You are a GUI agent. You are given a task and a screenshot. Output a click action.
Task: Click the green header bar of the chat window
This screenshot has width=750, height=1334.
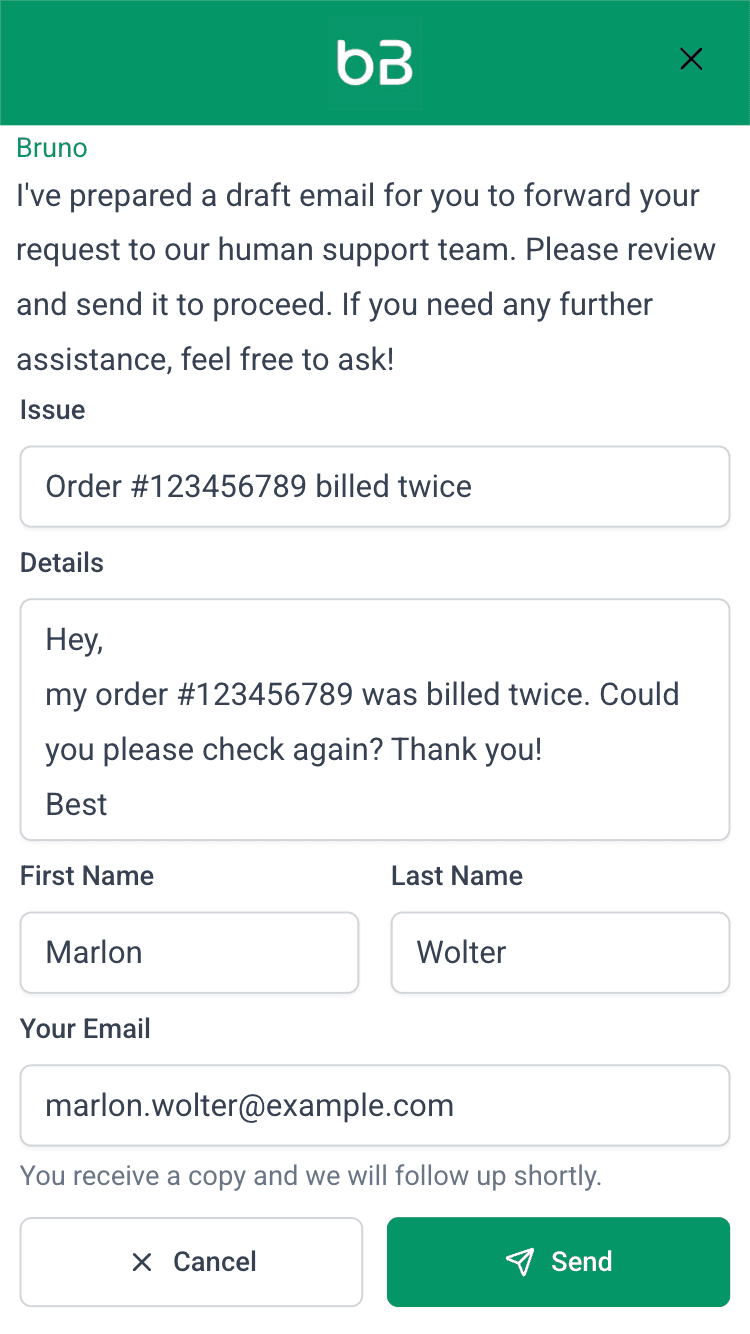coord(375,62)
